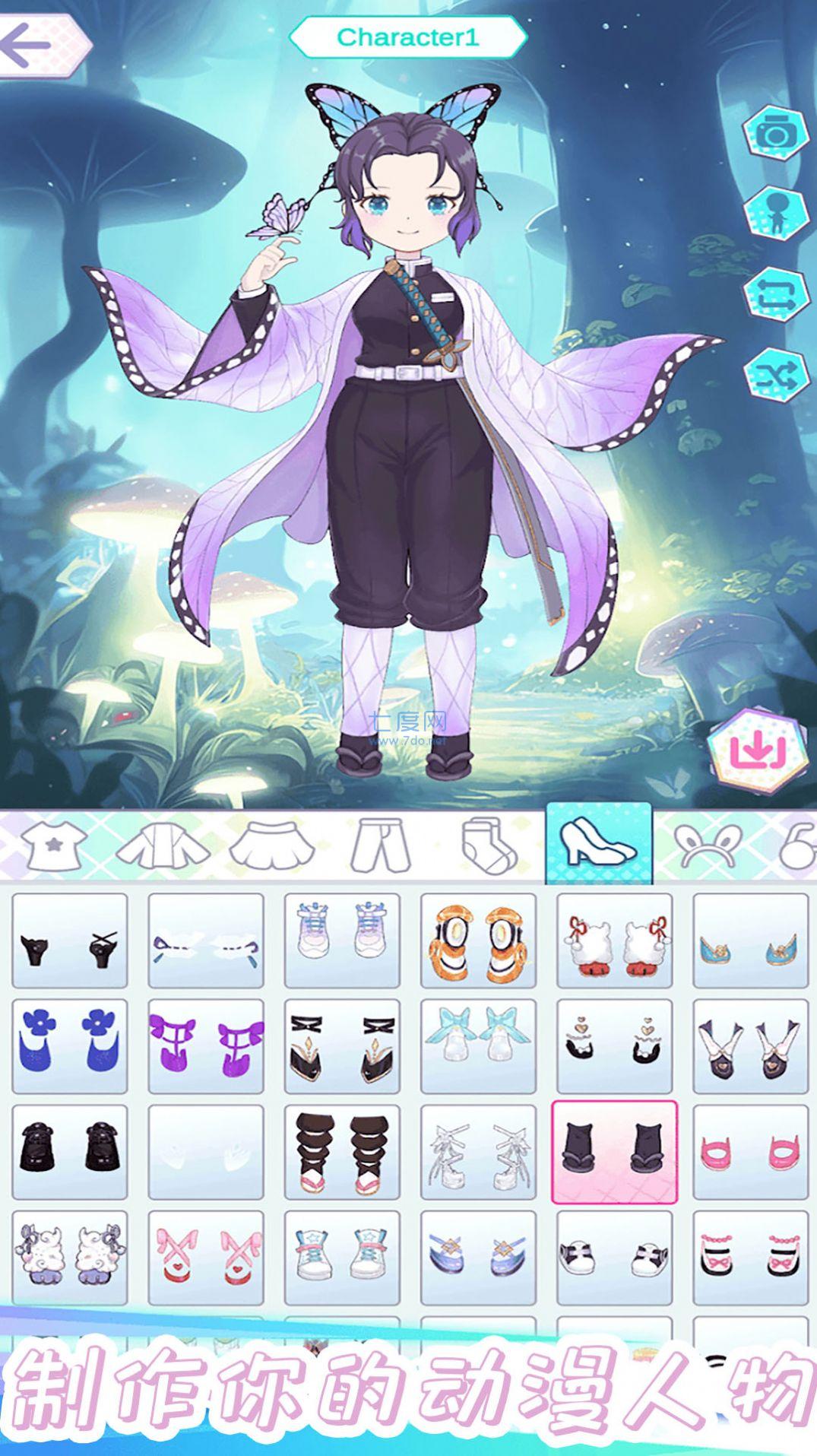
Task: Randomize outfit with the shuffle icon
Action: click(774, 372)
